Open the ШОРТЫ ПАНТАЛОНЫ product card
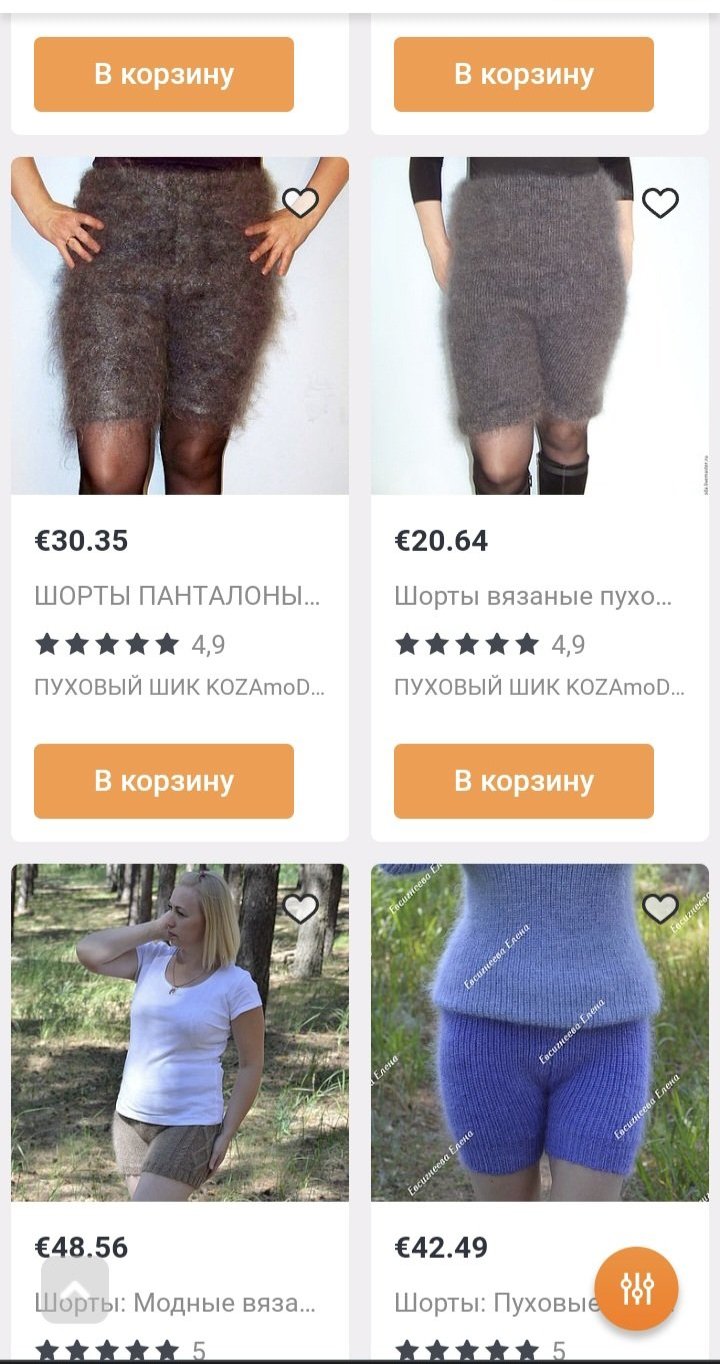720x1364 pixels. 178,598
